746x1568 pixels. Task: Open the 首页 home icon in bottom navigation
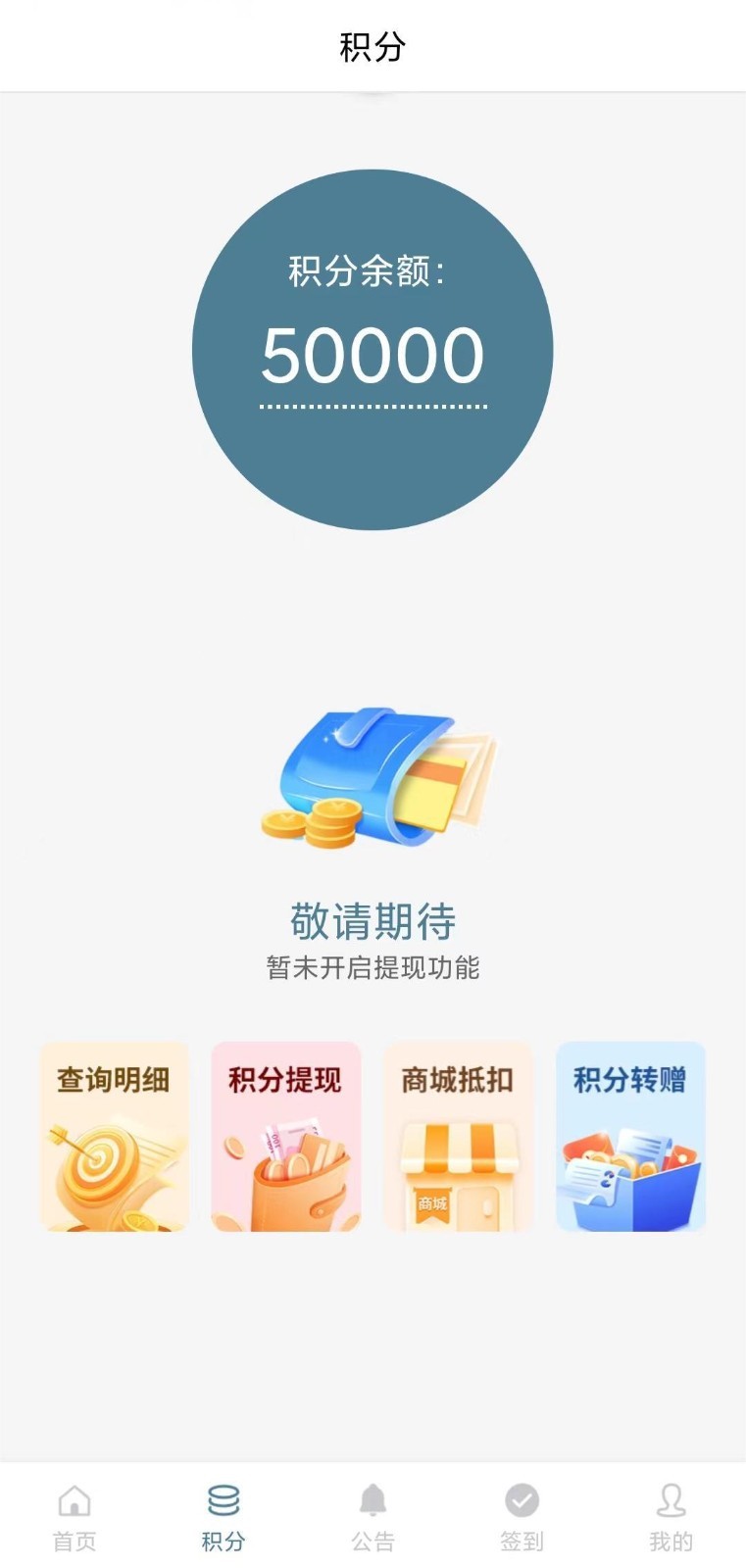[x=74, y=1501]
